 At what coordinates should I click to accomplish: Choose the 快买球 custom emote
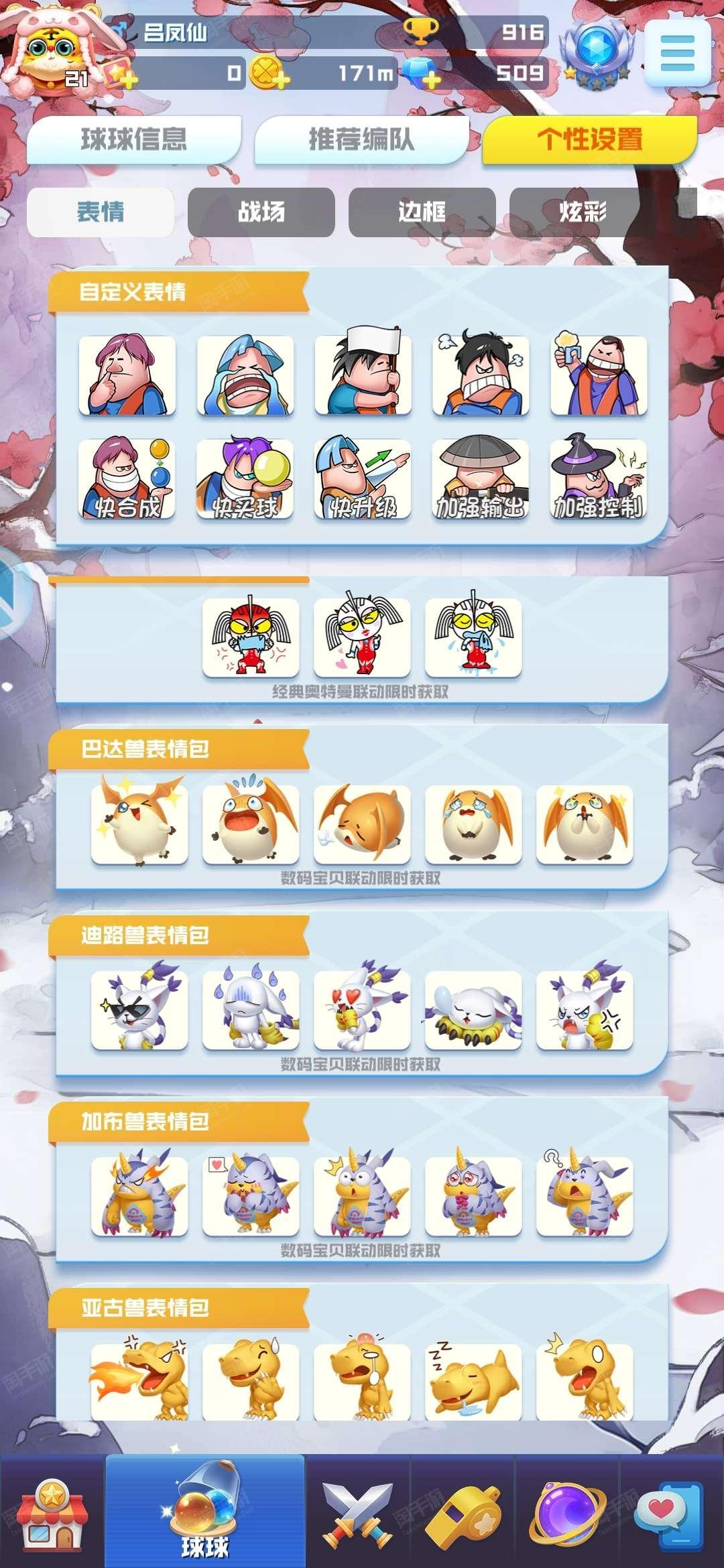pos(245,478)
